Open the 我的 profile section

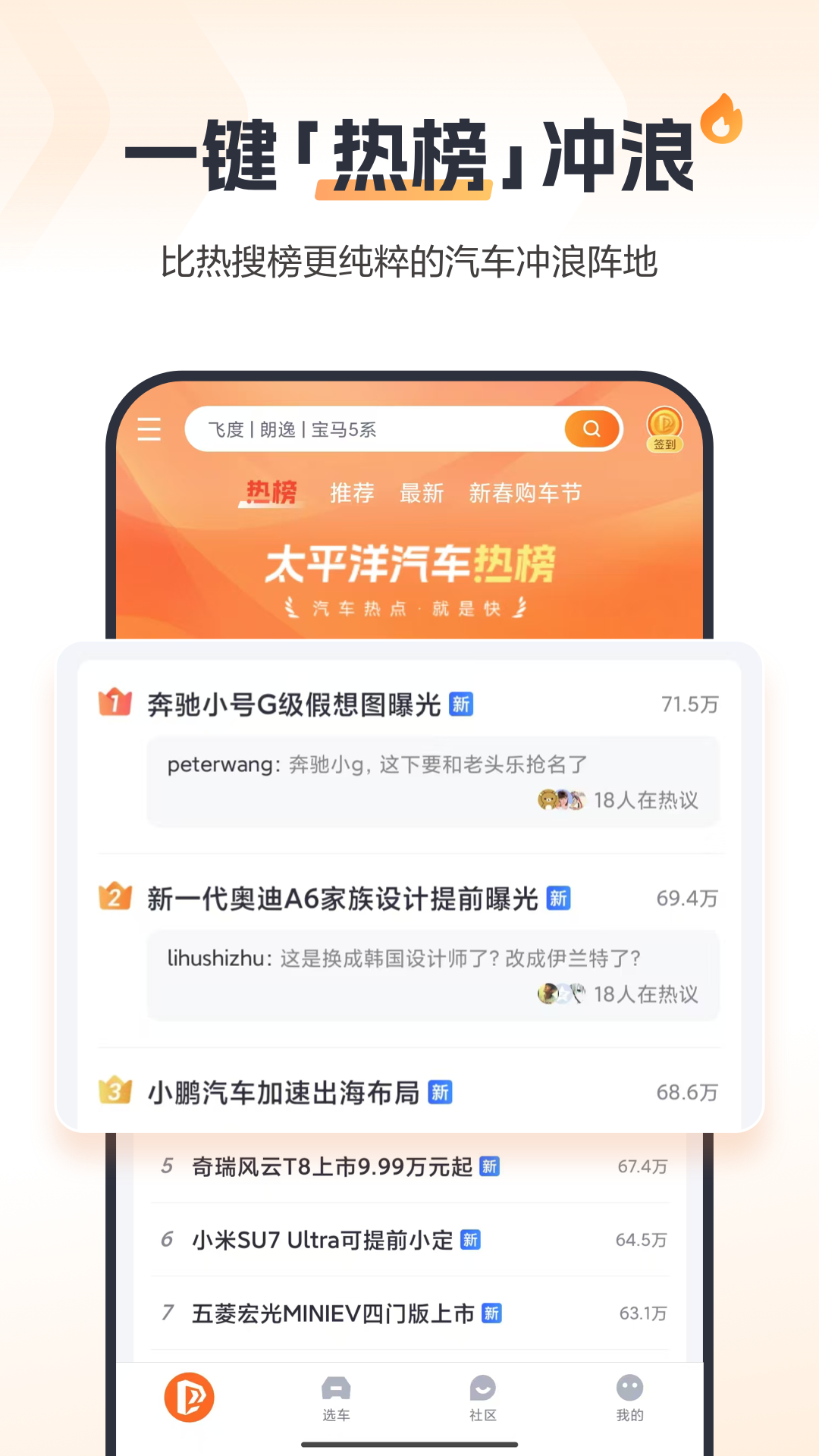[630, 1399]
